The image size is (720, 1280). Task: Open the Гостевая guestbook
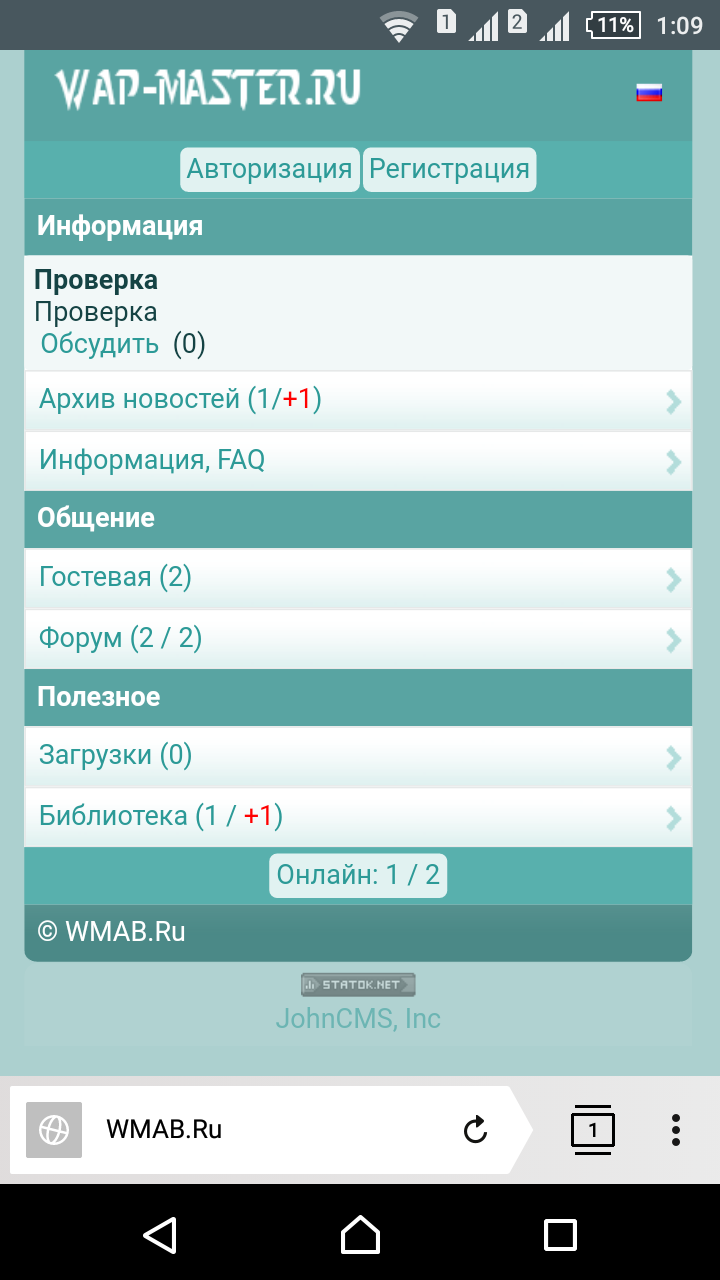(358, 578)
